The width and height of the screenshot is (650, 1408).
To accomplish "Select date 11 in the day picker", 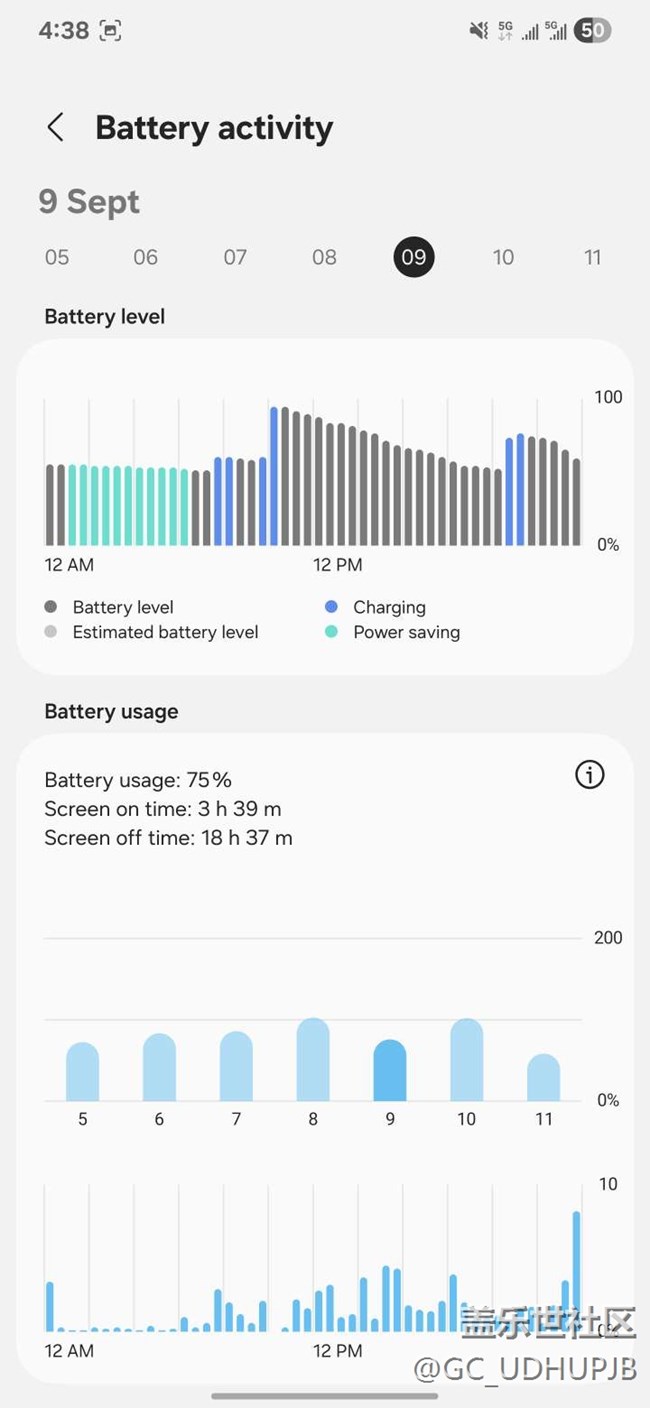I will pos(592,257).
